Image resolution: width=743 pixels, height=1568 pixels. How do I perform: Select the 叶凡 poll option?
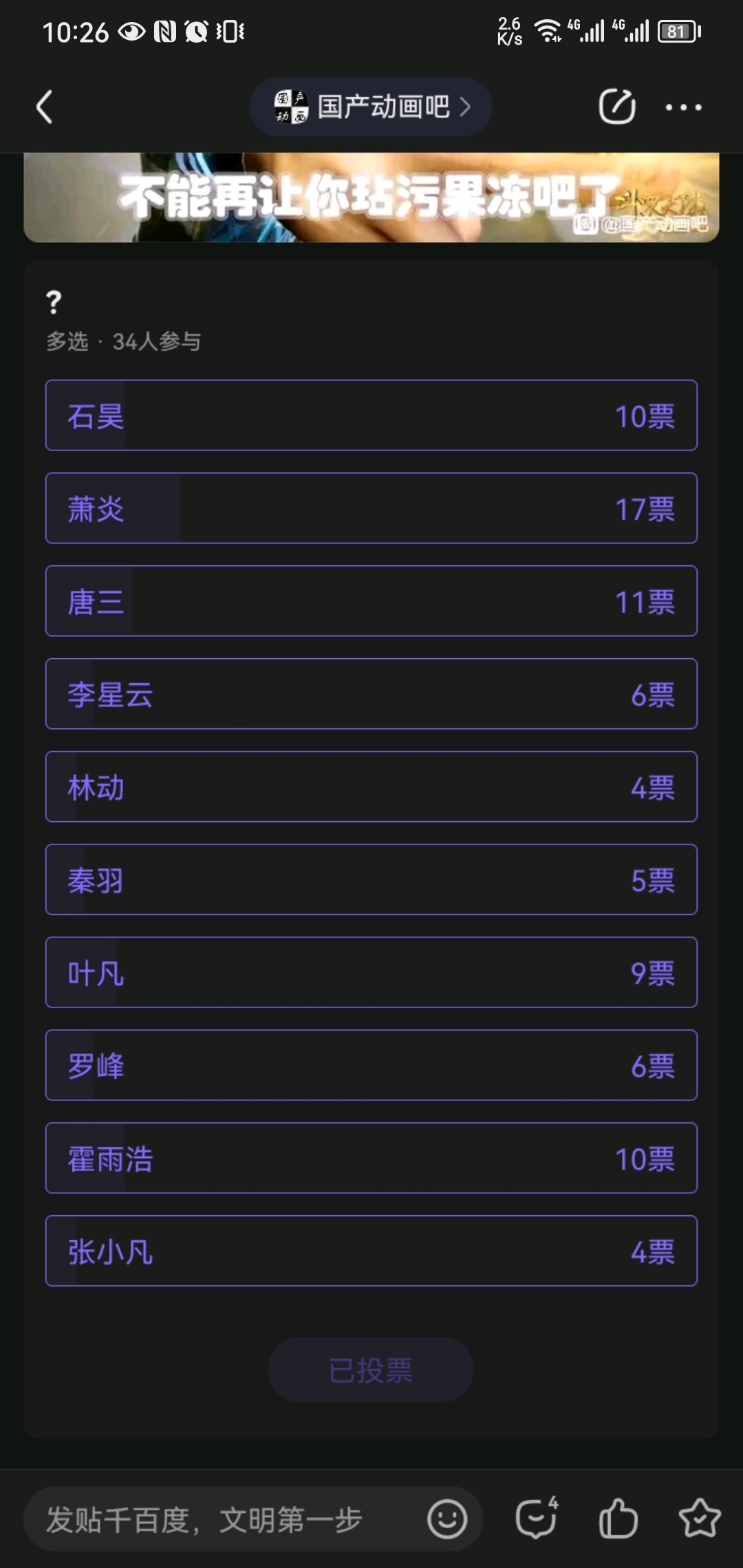coord(371,972)
